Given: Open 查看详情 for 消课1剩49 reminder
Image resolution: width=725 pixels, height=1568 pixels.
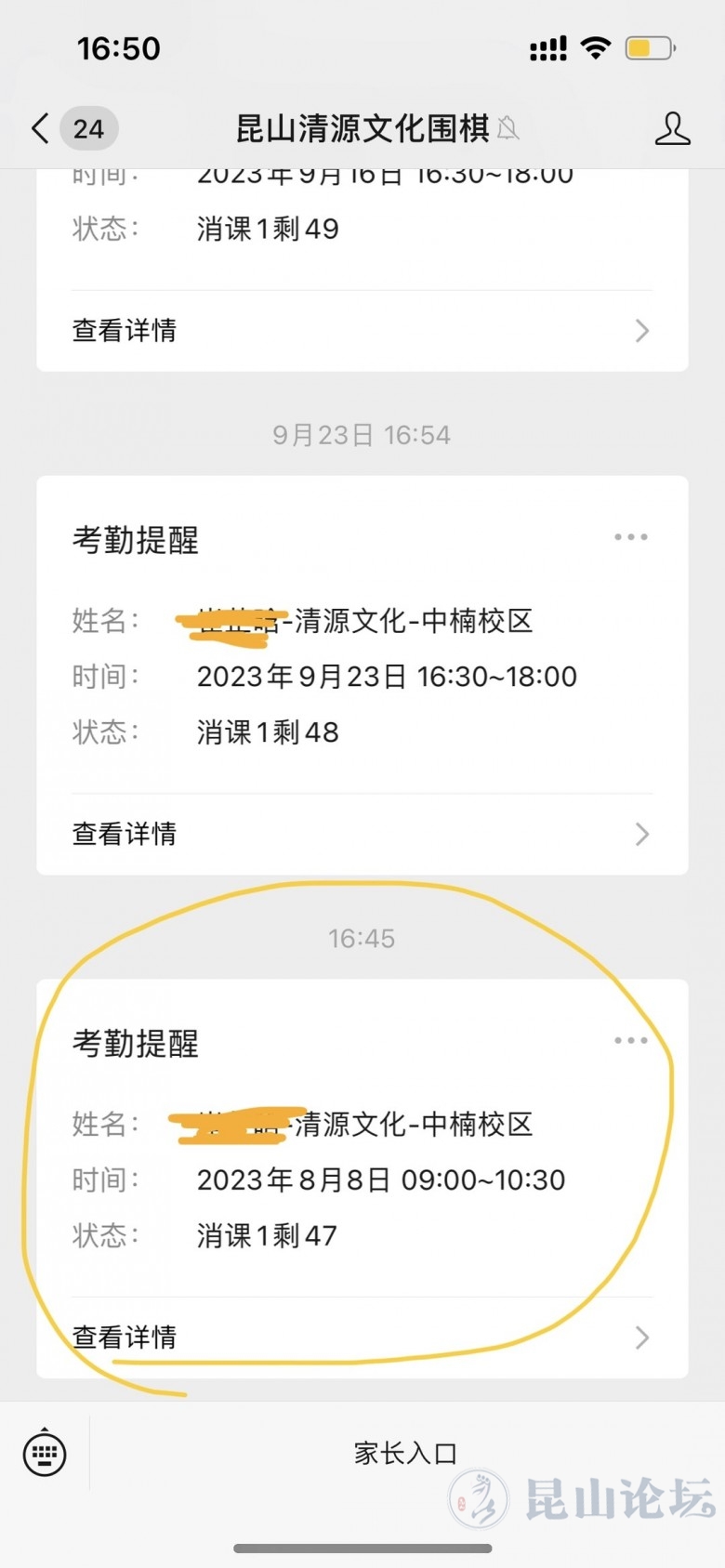Looking at the screenshot, I should coord(362,331).
